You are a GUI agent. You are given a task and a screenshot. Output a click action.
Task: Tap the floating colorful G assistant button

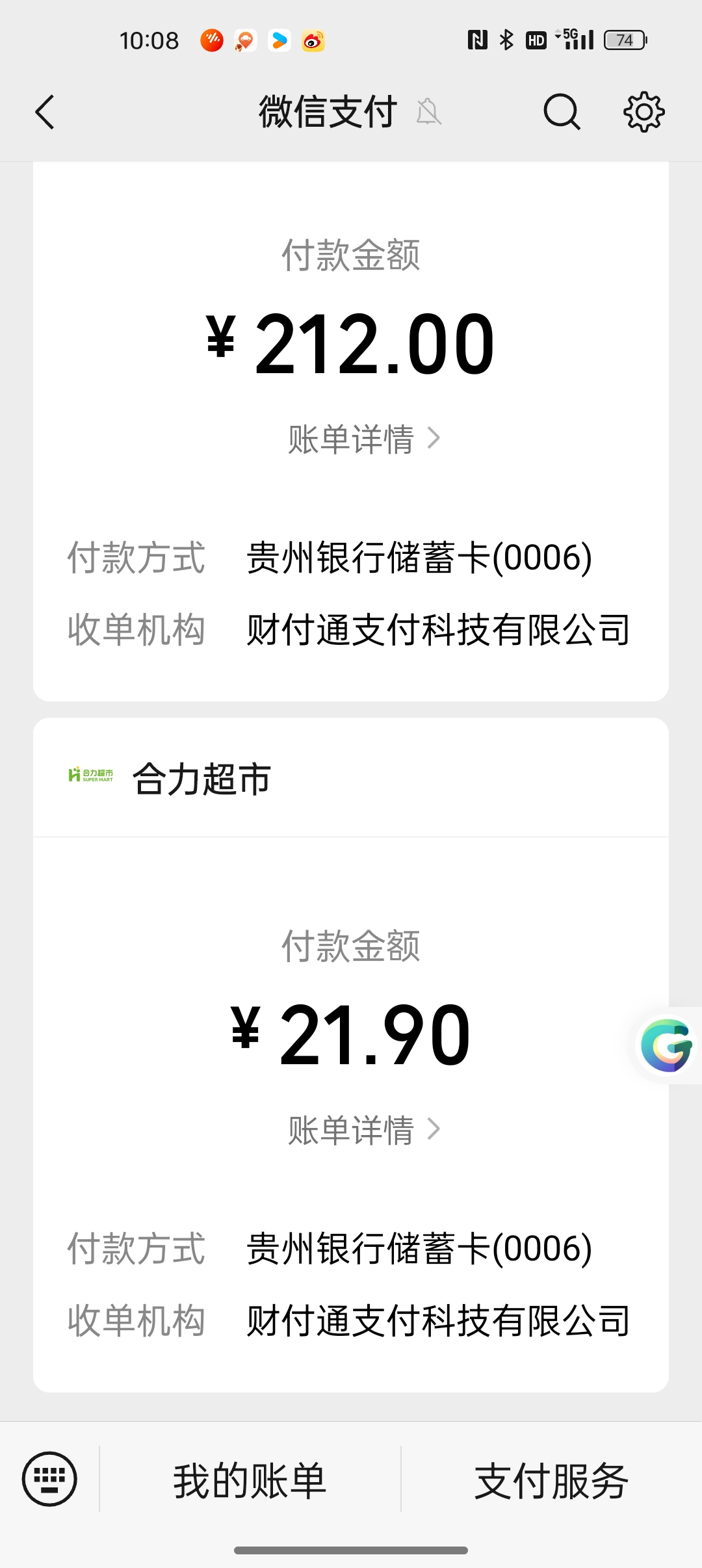666,1045
